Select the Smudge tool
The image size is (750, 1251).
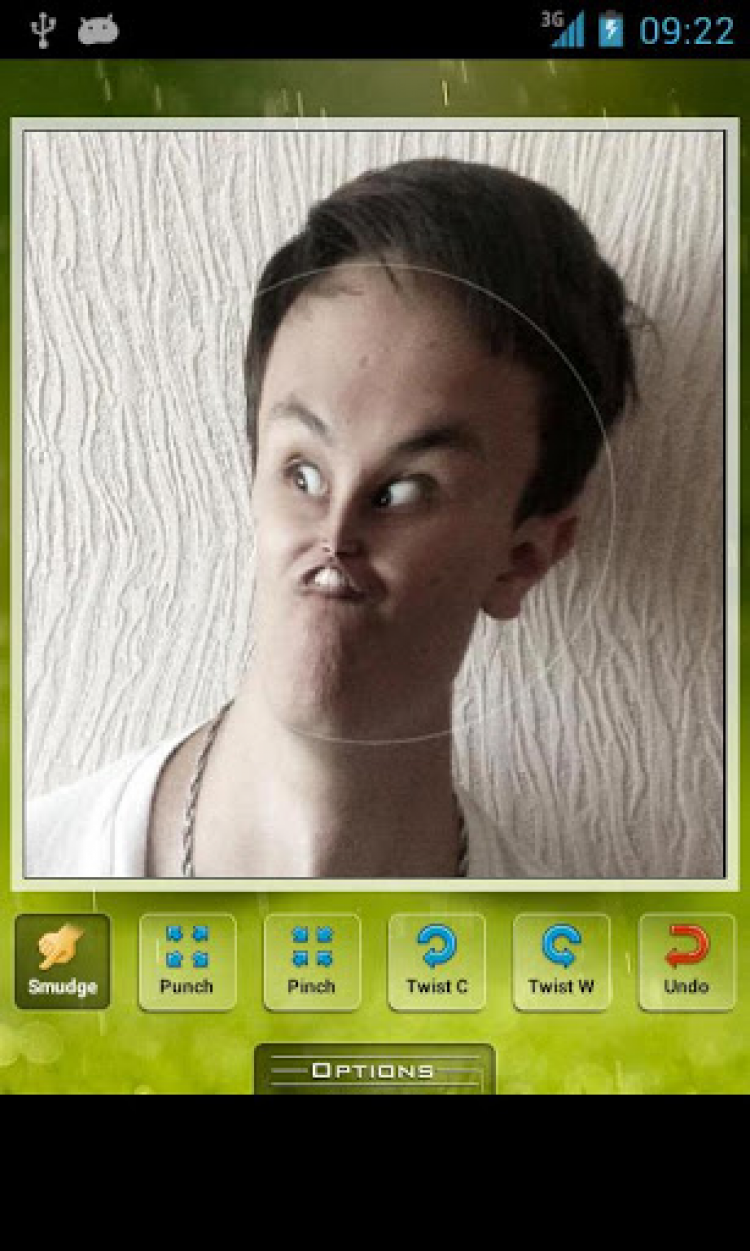coord(62,961)
